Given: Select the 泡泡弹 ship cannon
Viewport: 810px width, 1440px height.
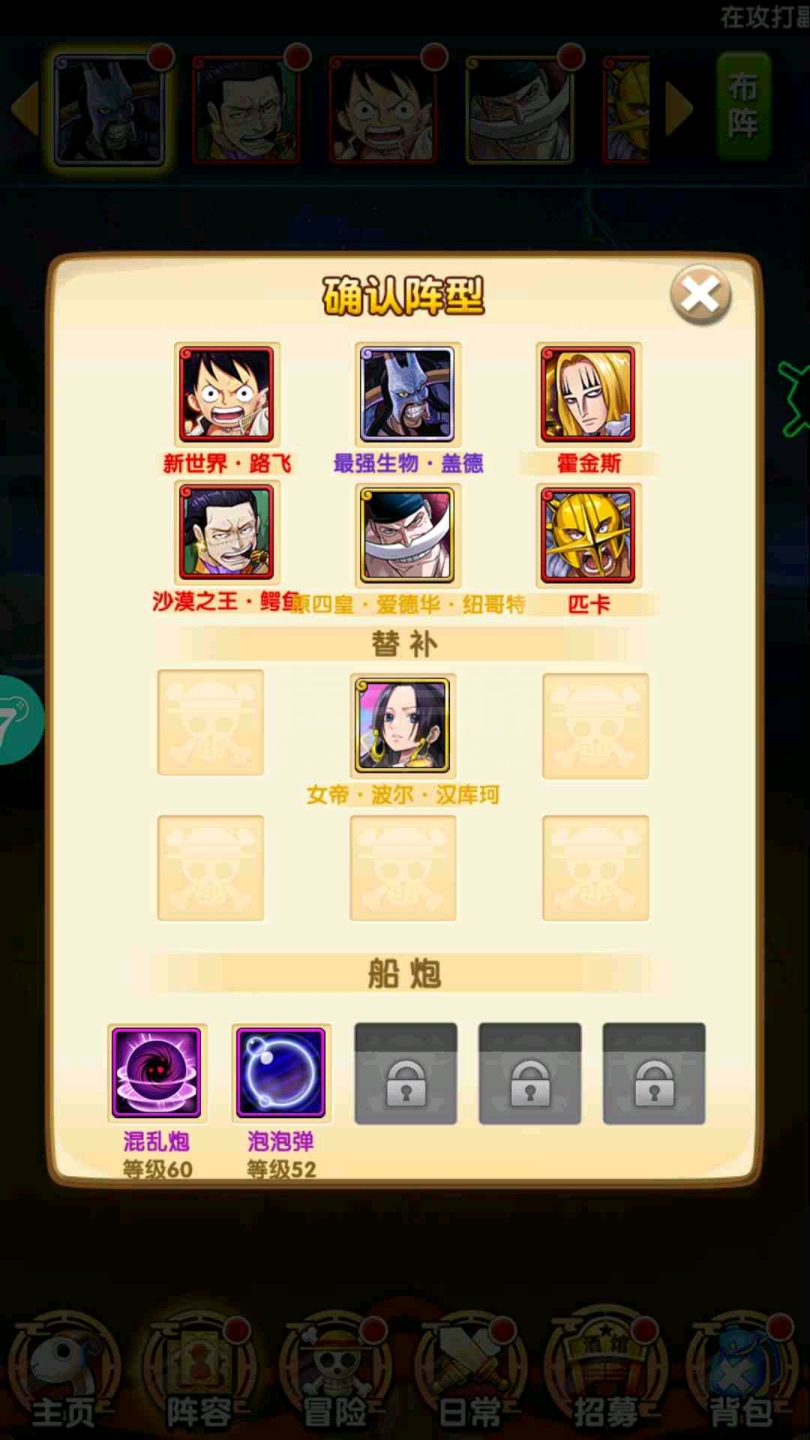Looking at the screenshot, I should pyautogui.click(x=281, y=1073).
